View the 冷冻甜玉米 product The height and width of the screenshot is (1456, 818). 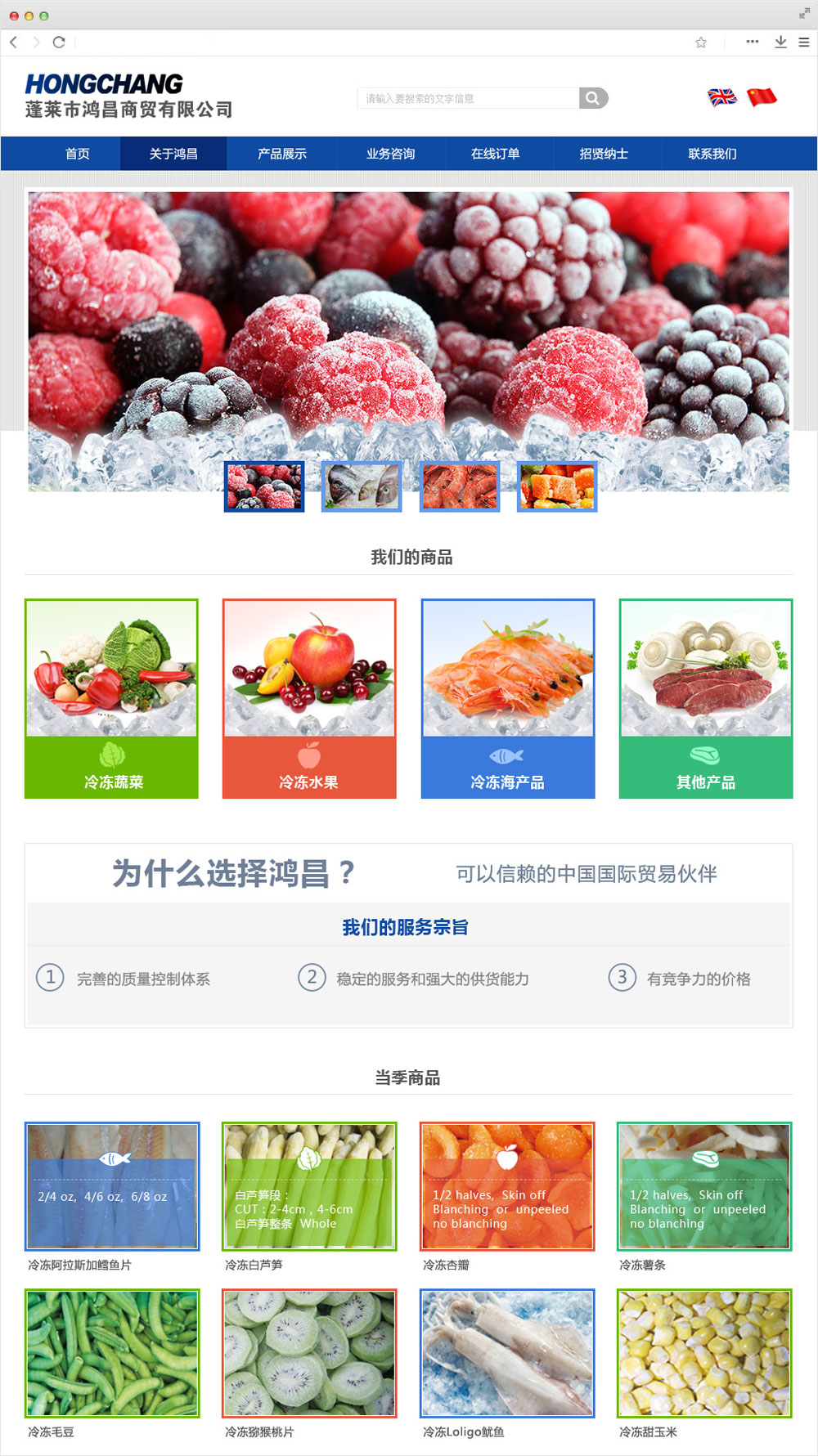(x=705, y=1353)
